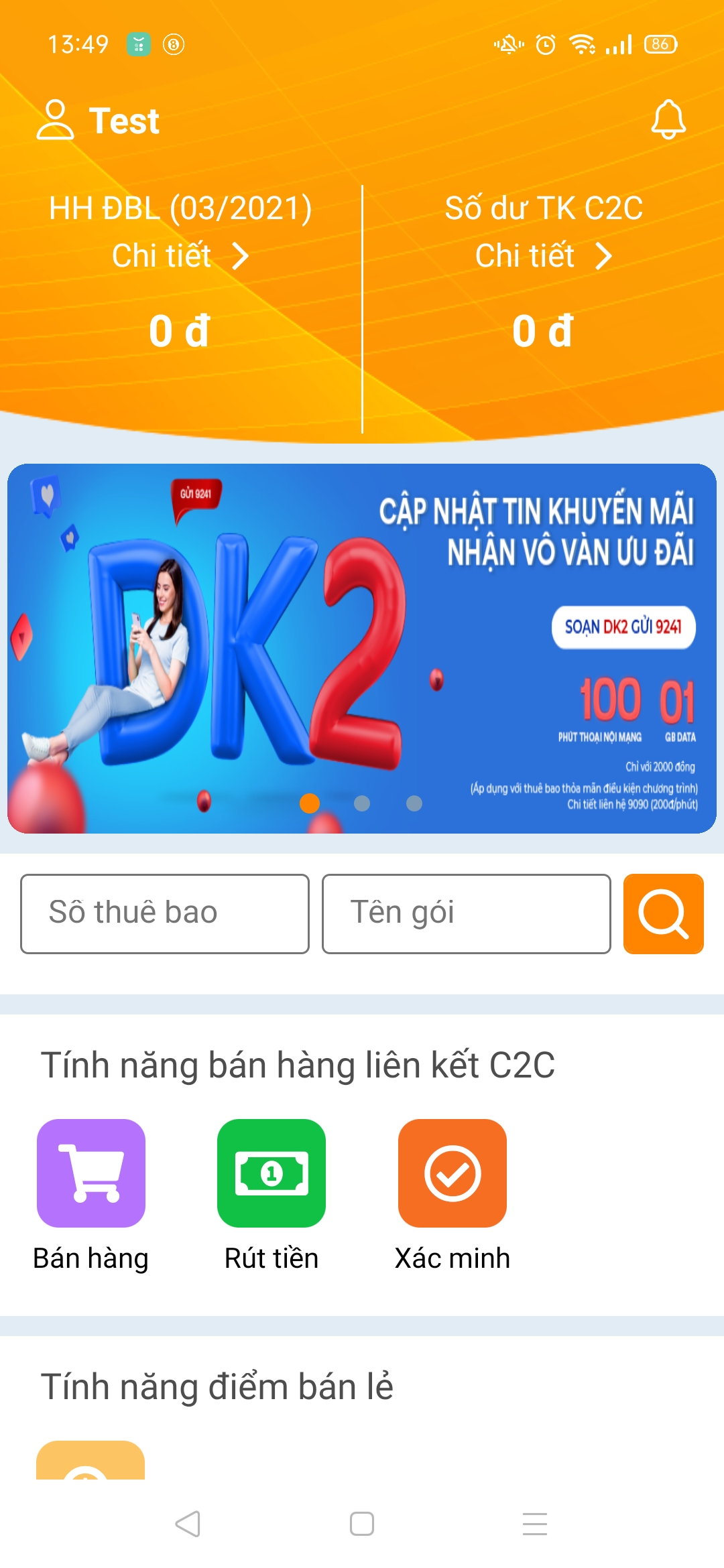Viewport: 724px width, 1568px height.
Task: Open Rút tiền feature
Action: [x=271, y=1173]
